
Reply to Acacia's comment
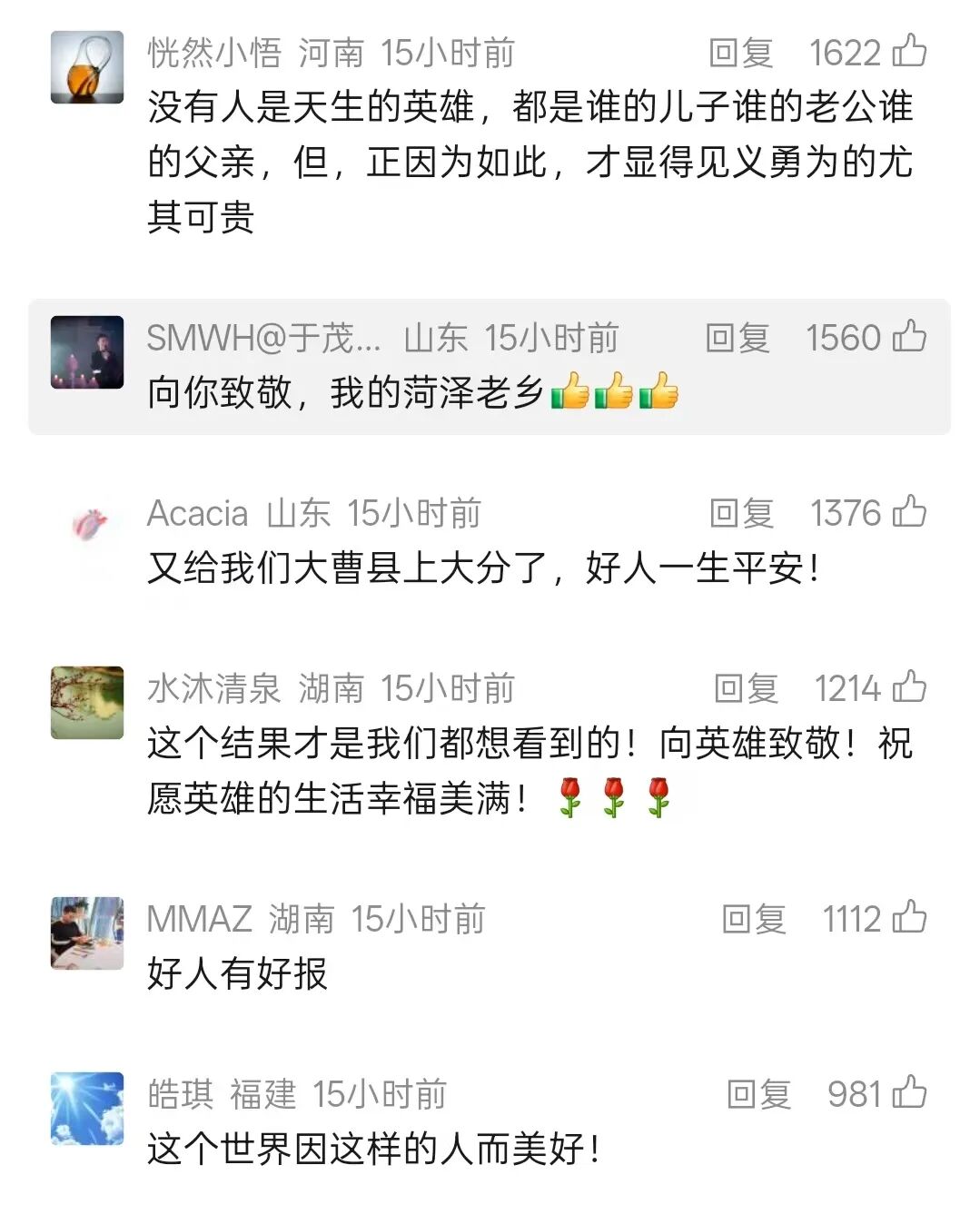point(741,513)
